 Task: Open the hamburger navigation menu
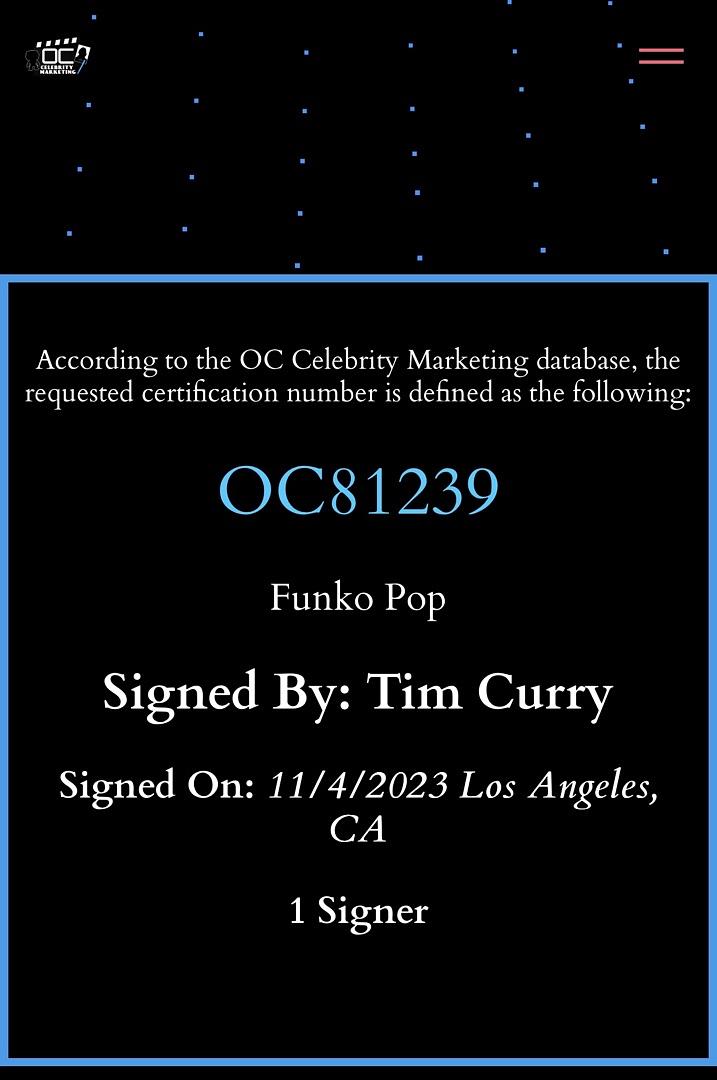661,56
